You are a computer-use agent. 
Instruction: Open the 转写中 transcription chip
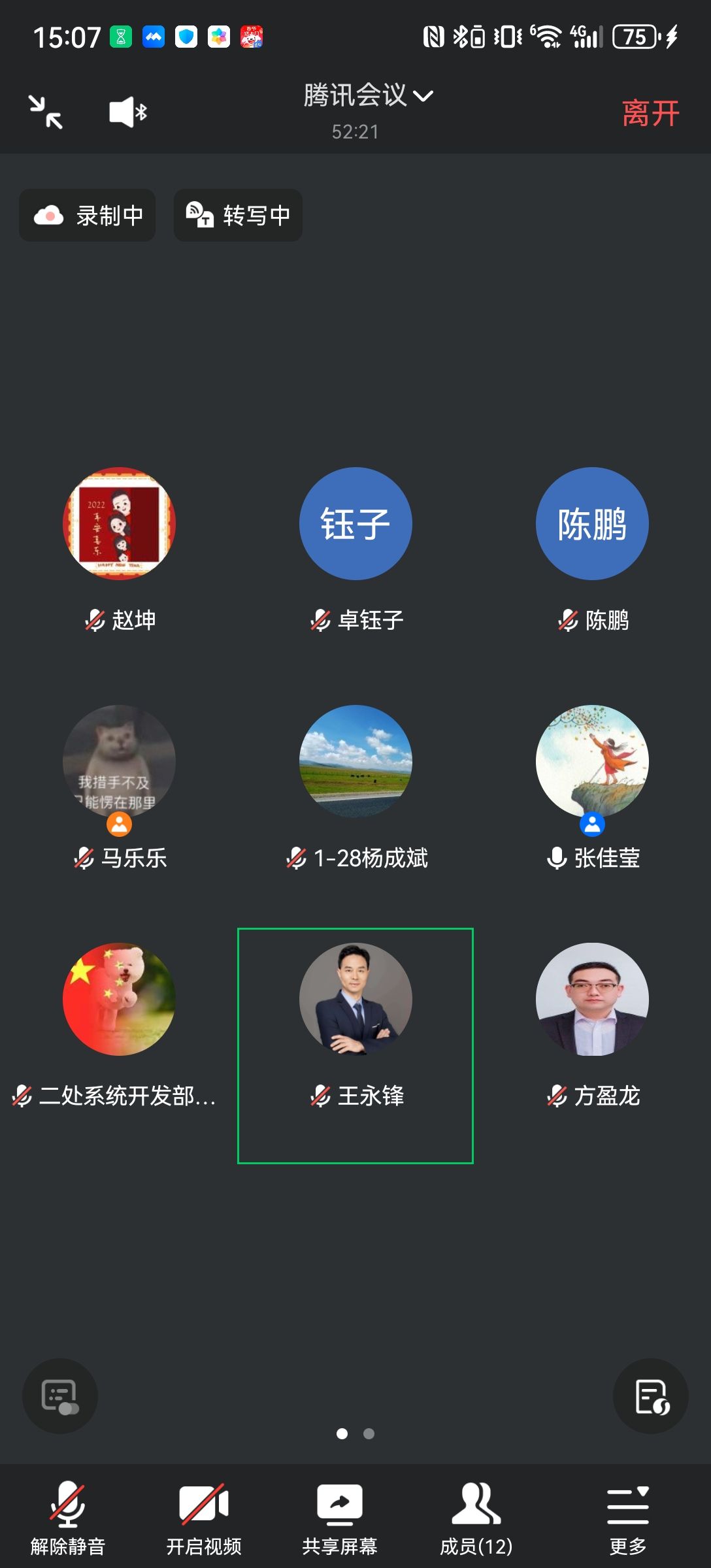click(x=238, y=216)
